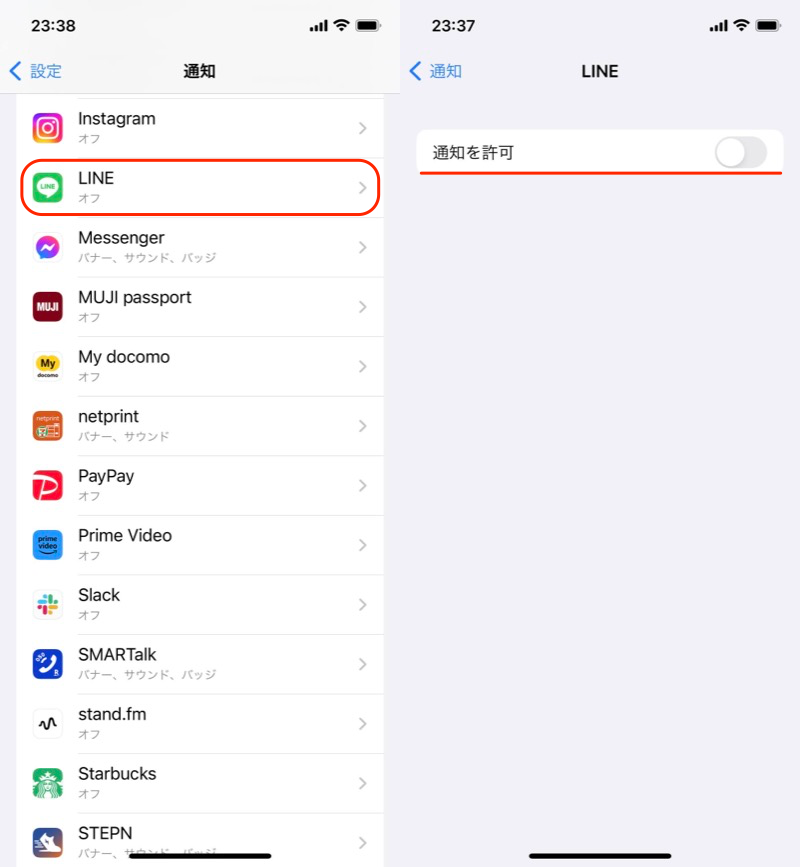Open SMARTalk notification settings
This screenshot has width=800, height=867.
coord(200,663)
